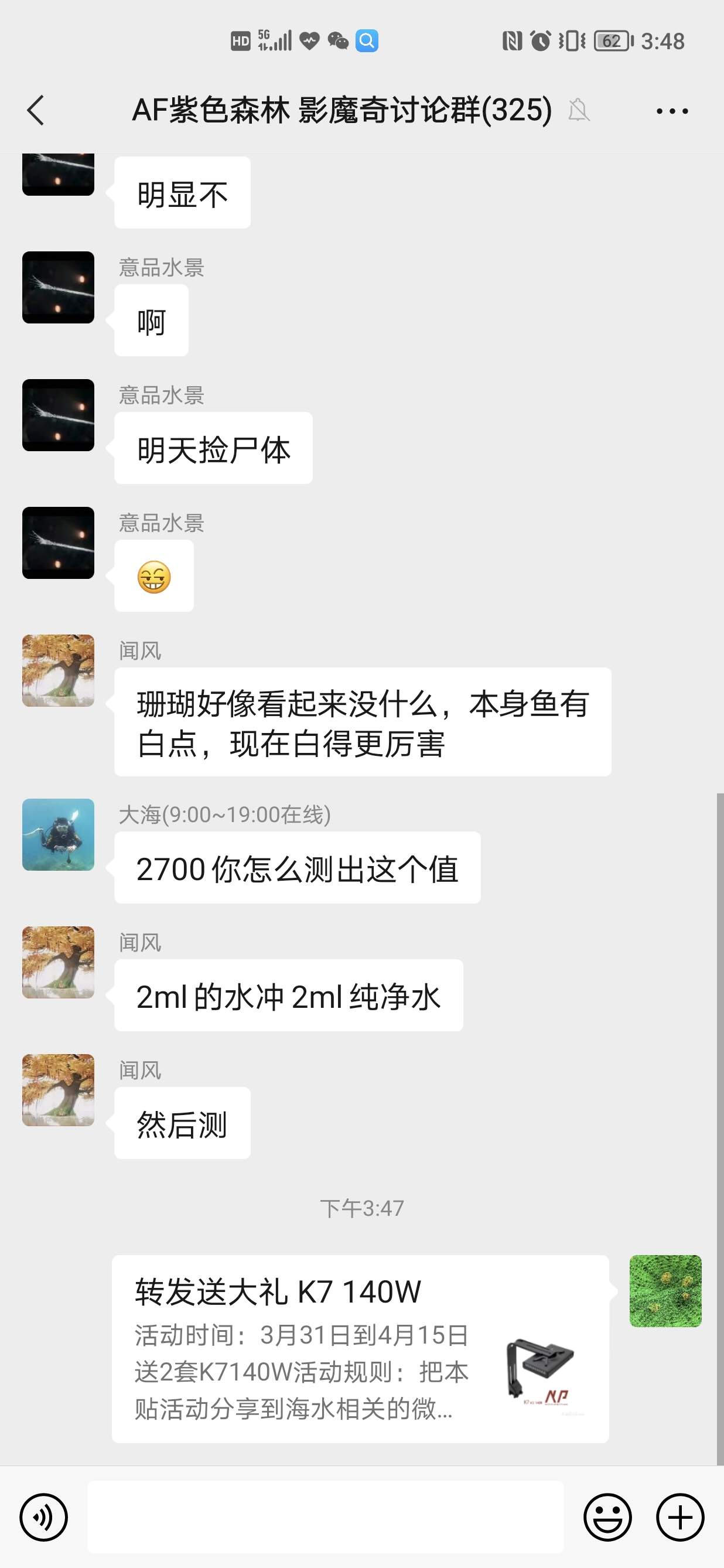Switch to voice message input

[44, 1517]
